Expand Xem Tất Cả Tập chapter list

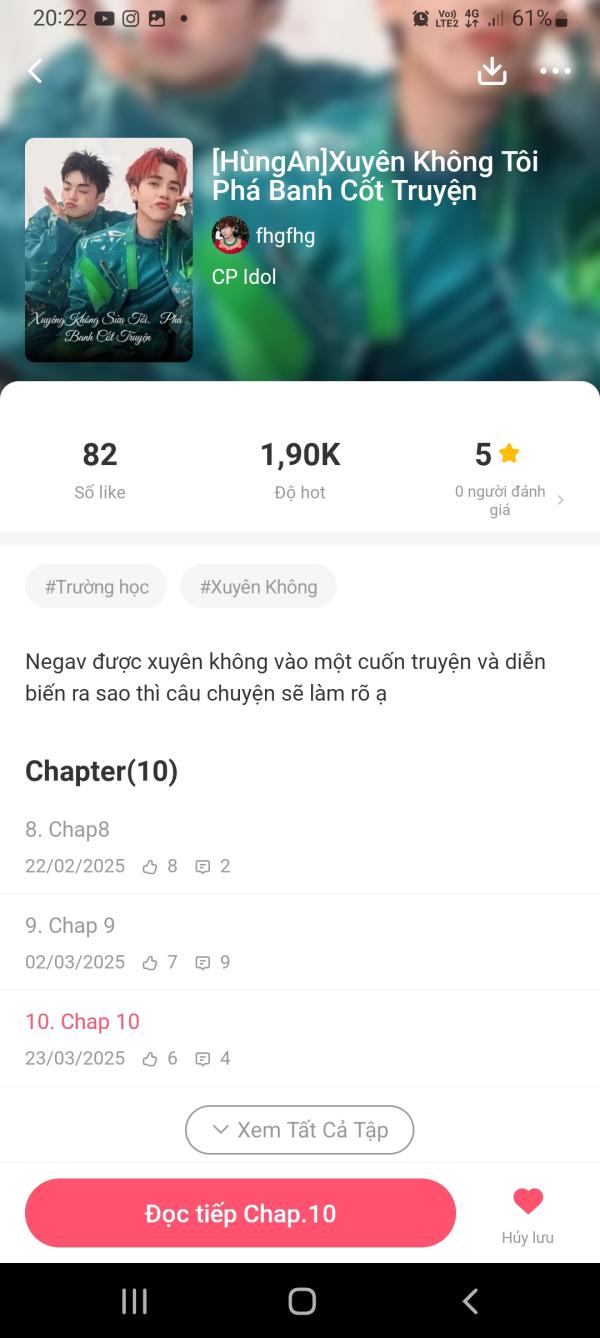point(300,1130)
